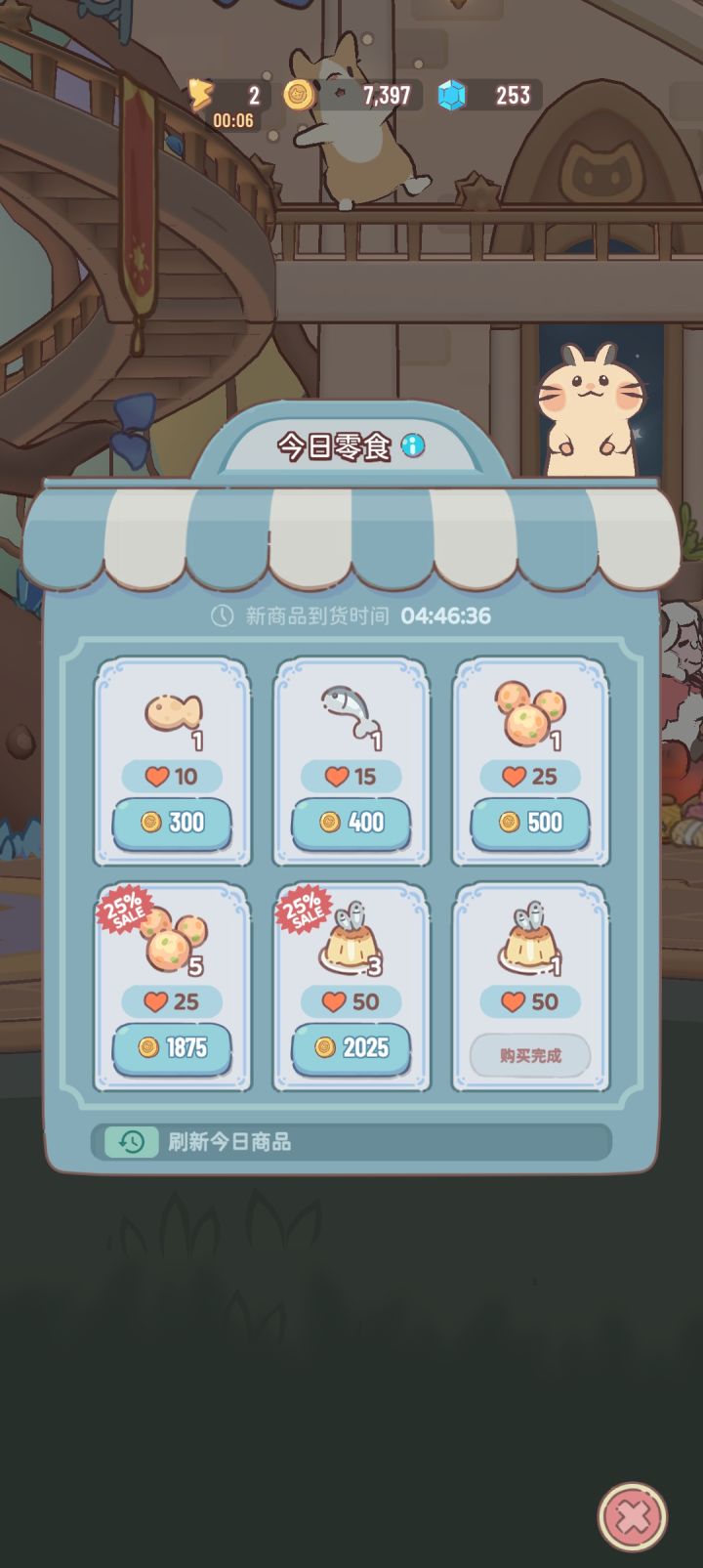
Task: Purchase the discounted snack for 1875 coins
Action: click(x=172, y=1047)
